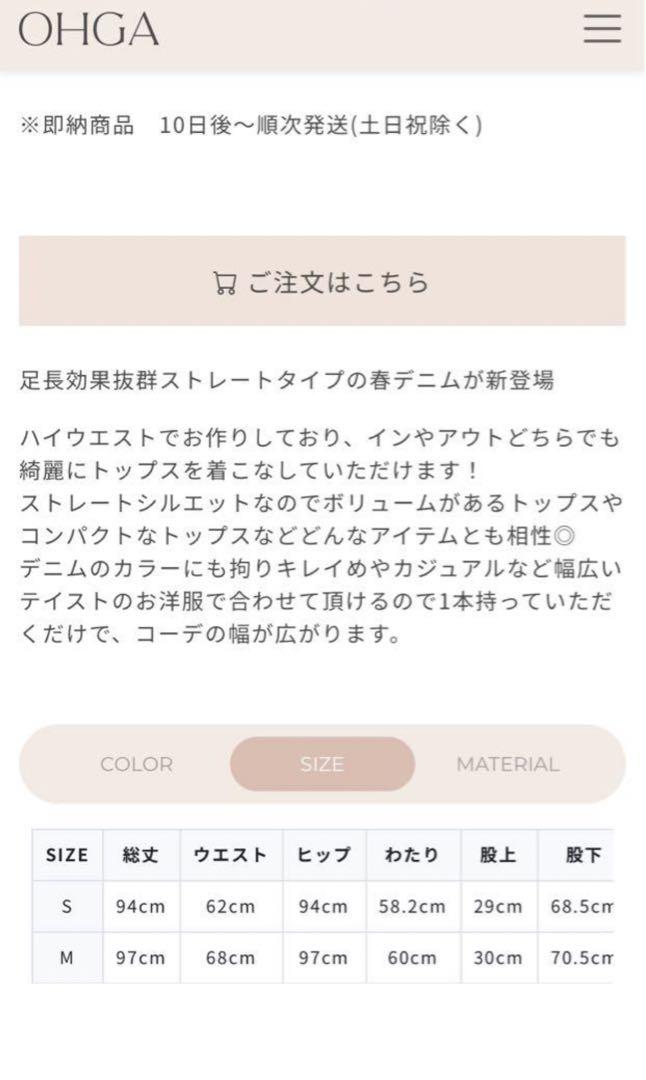Select the SIZE tab
The image size is (646, 1080).
point(322,764)
